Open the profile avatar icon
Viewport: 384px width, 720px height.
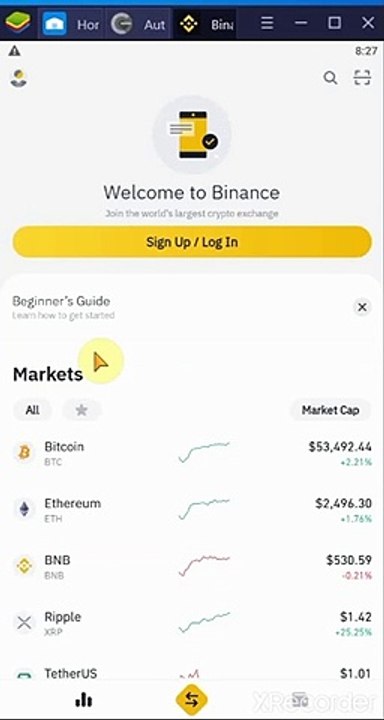pyautogui.click(x=19, y=78)
